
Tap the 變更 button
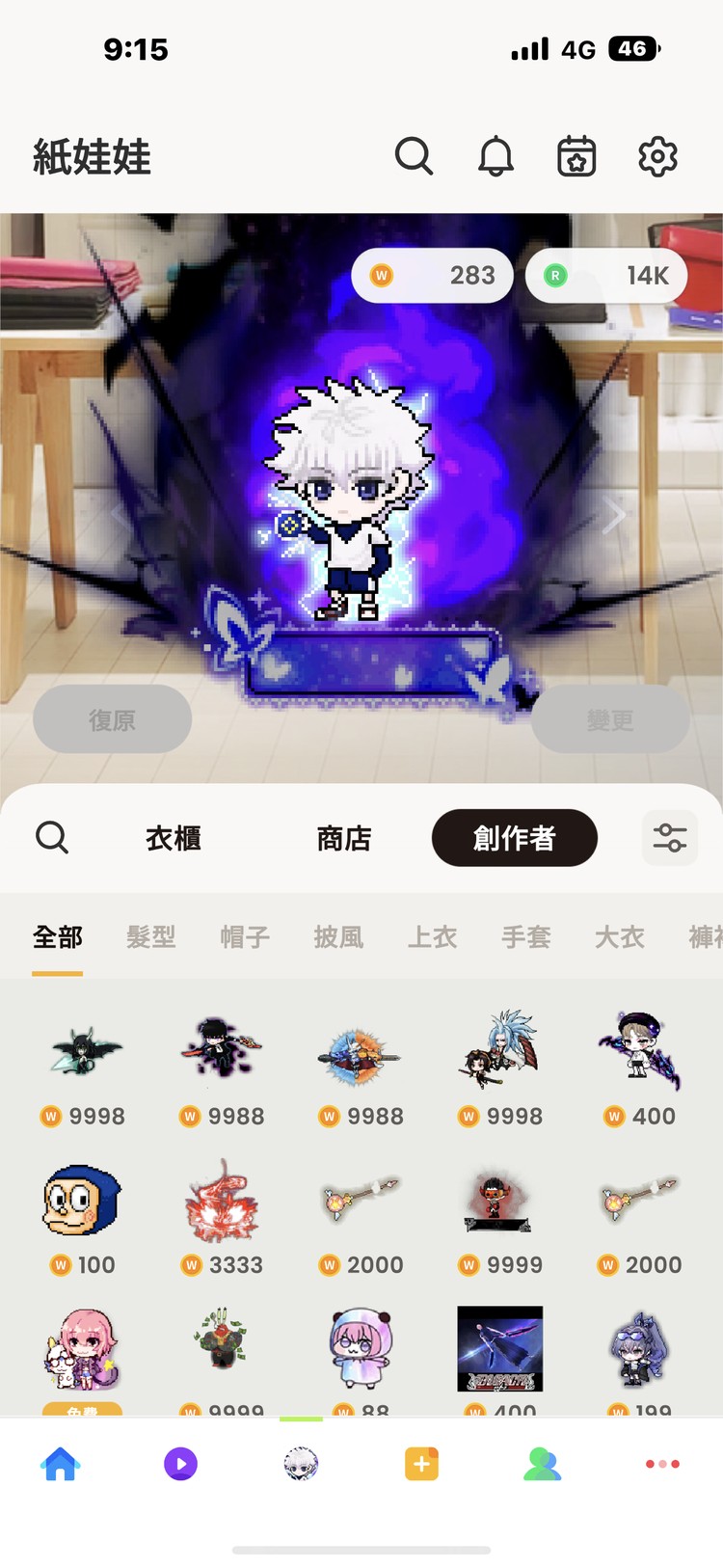610,720
